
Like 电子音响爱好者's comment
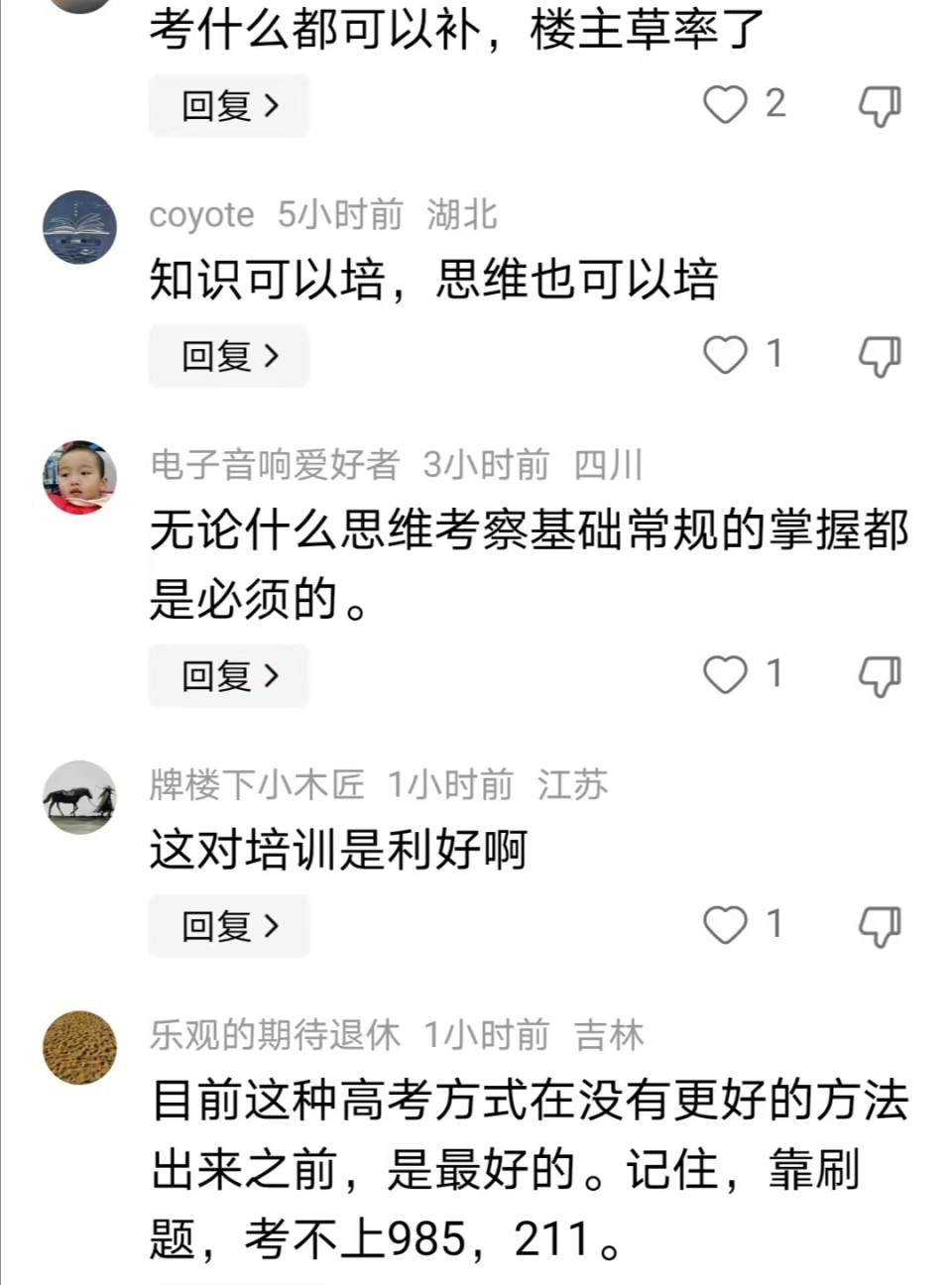[725, 675]
